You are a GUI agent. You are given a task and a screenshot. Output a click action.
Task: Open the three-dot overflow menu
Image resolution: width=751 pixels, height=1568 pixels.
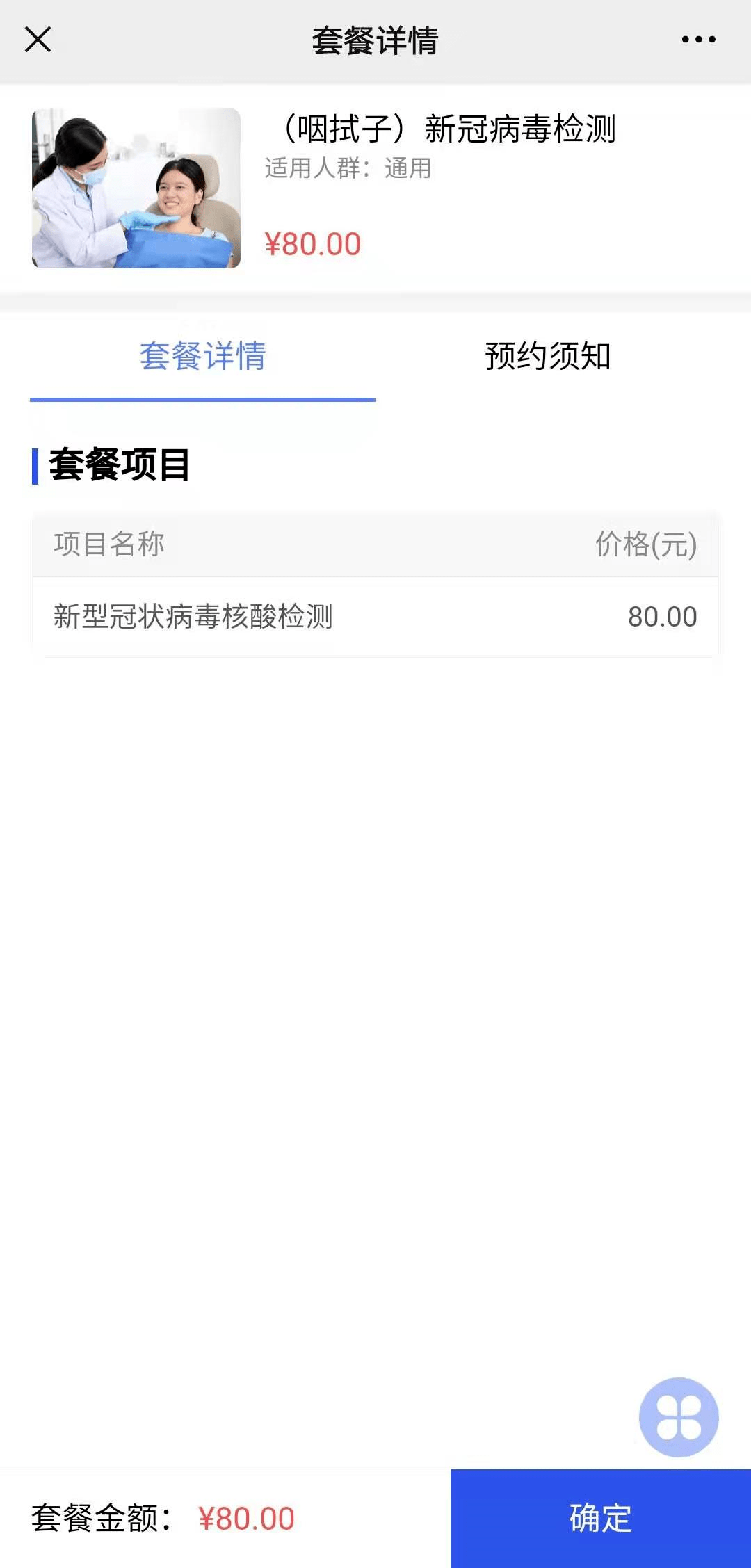[698, 40]
